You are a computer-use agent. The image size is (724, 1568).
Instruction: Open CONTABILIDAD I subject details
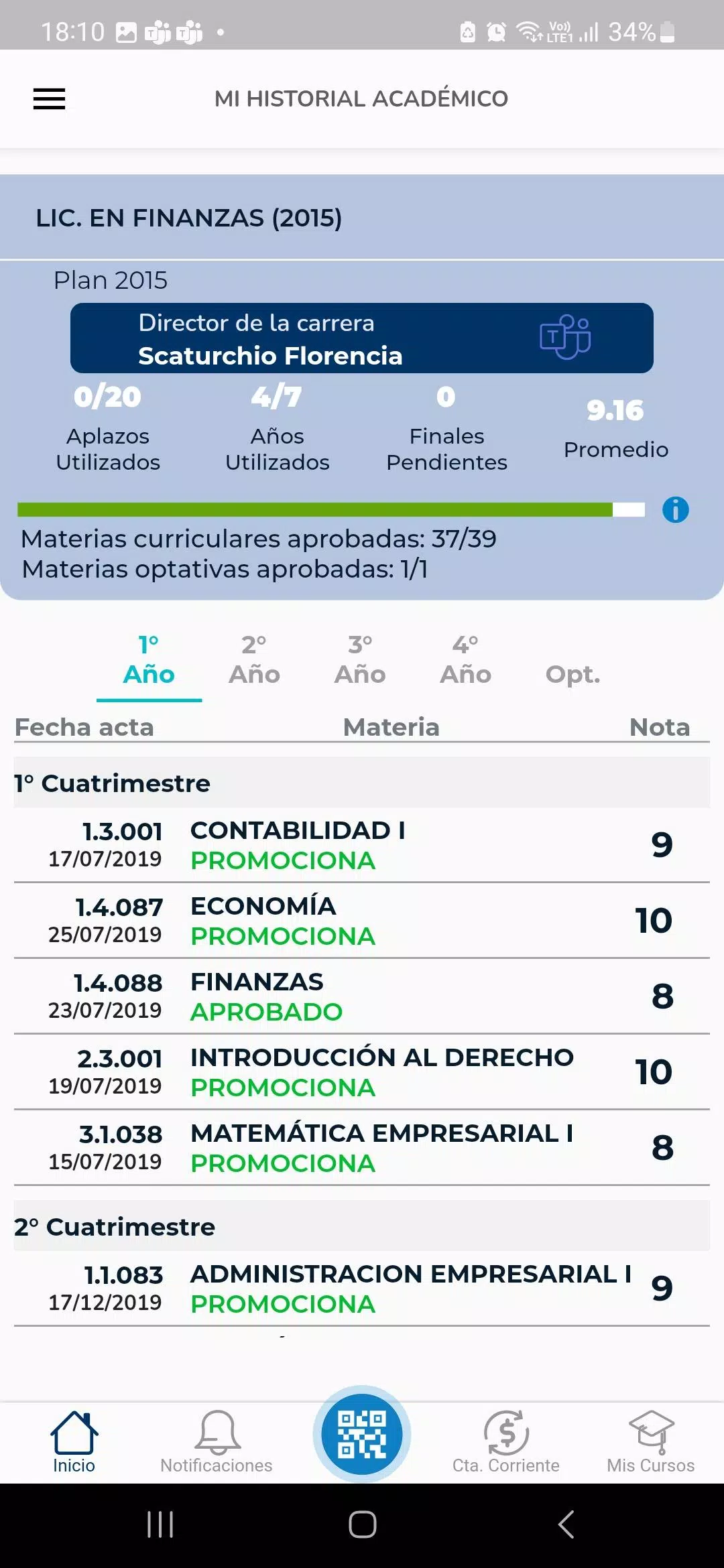coord(362,845)
